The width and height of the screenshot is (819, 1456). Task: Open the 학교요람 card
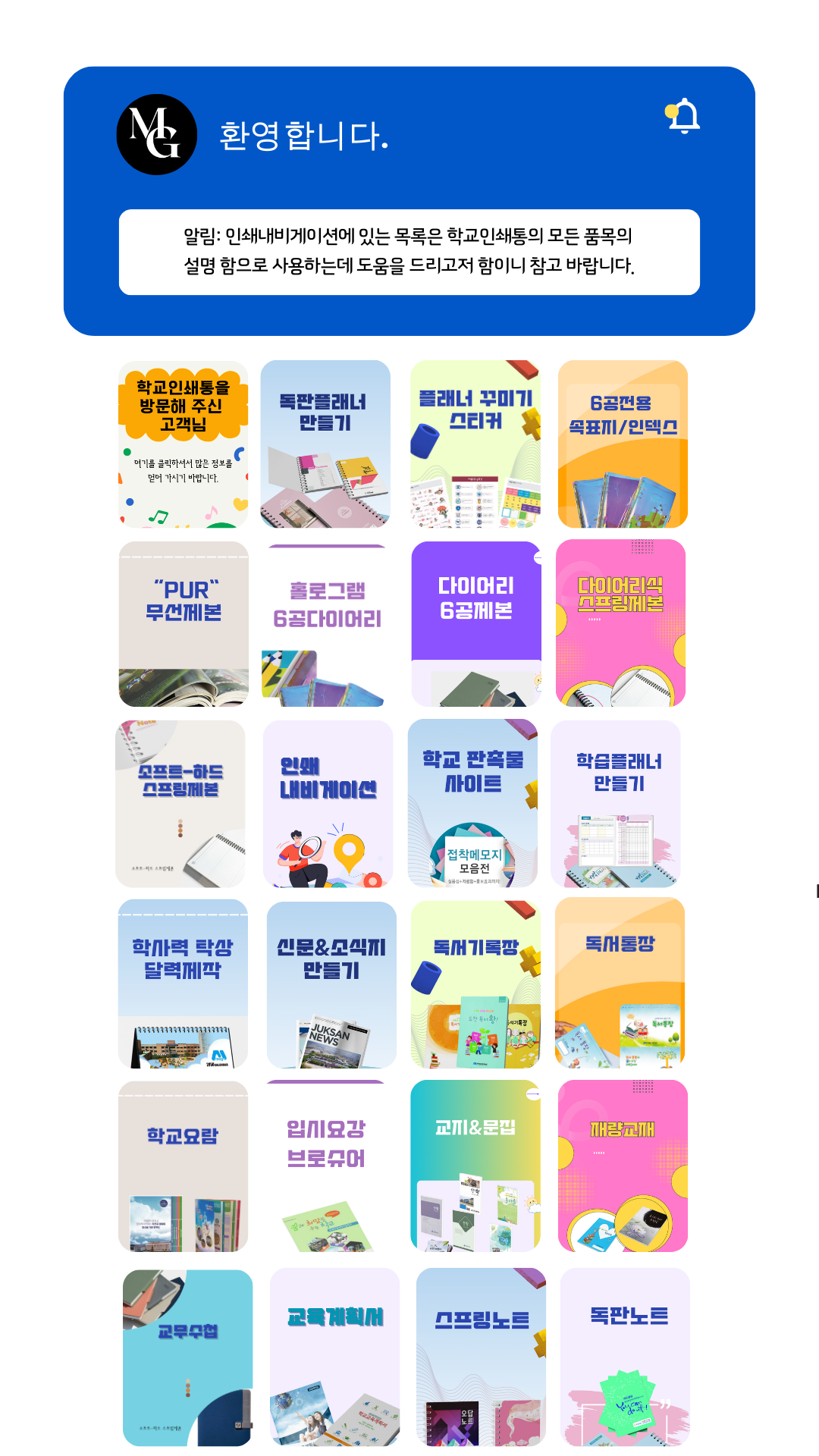click(x=183, y=1166)
